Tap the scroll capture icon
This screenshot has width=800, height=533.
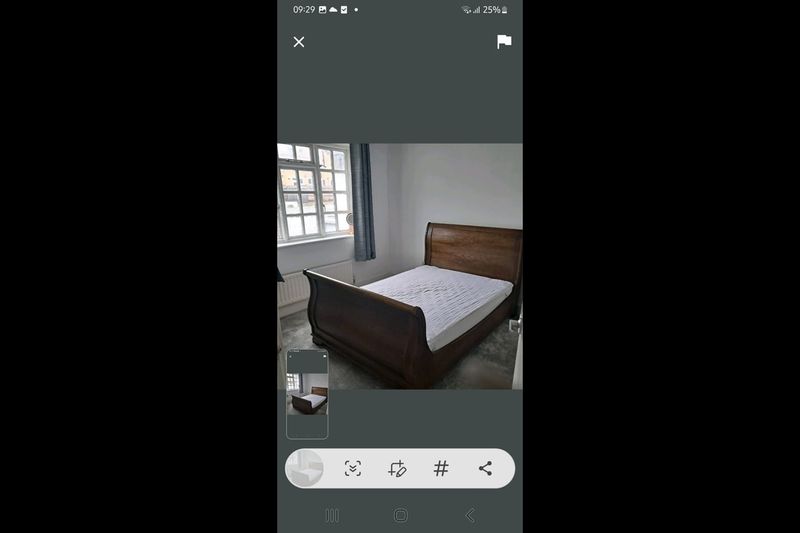click(x=353, y=468)
